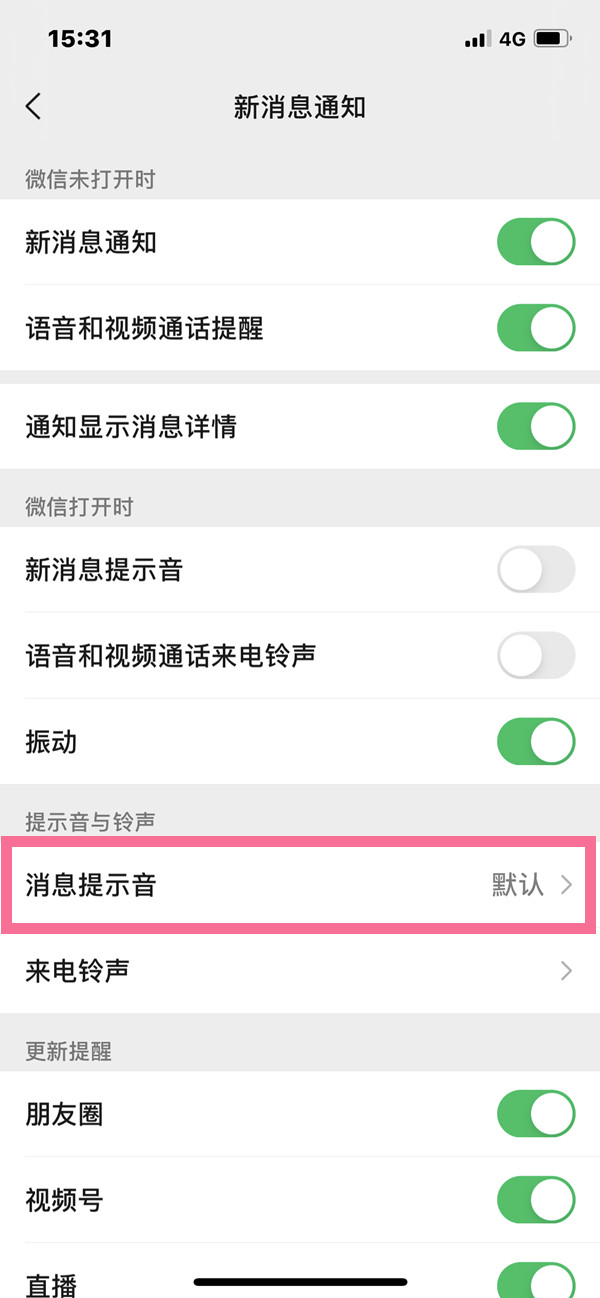The height and width of the screenshot is (1298, 600).
Task: Toggle off 通知显示消息详情
Action: tap(536, 427)
